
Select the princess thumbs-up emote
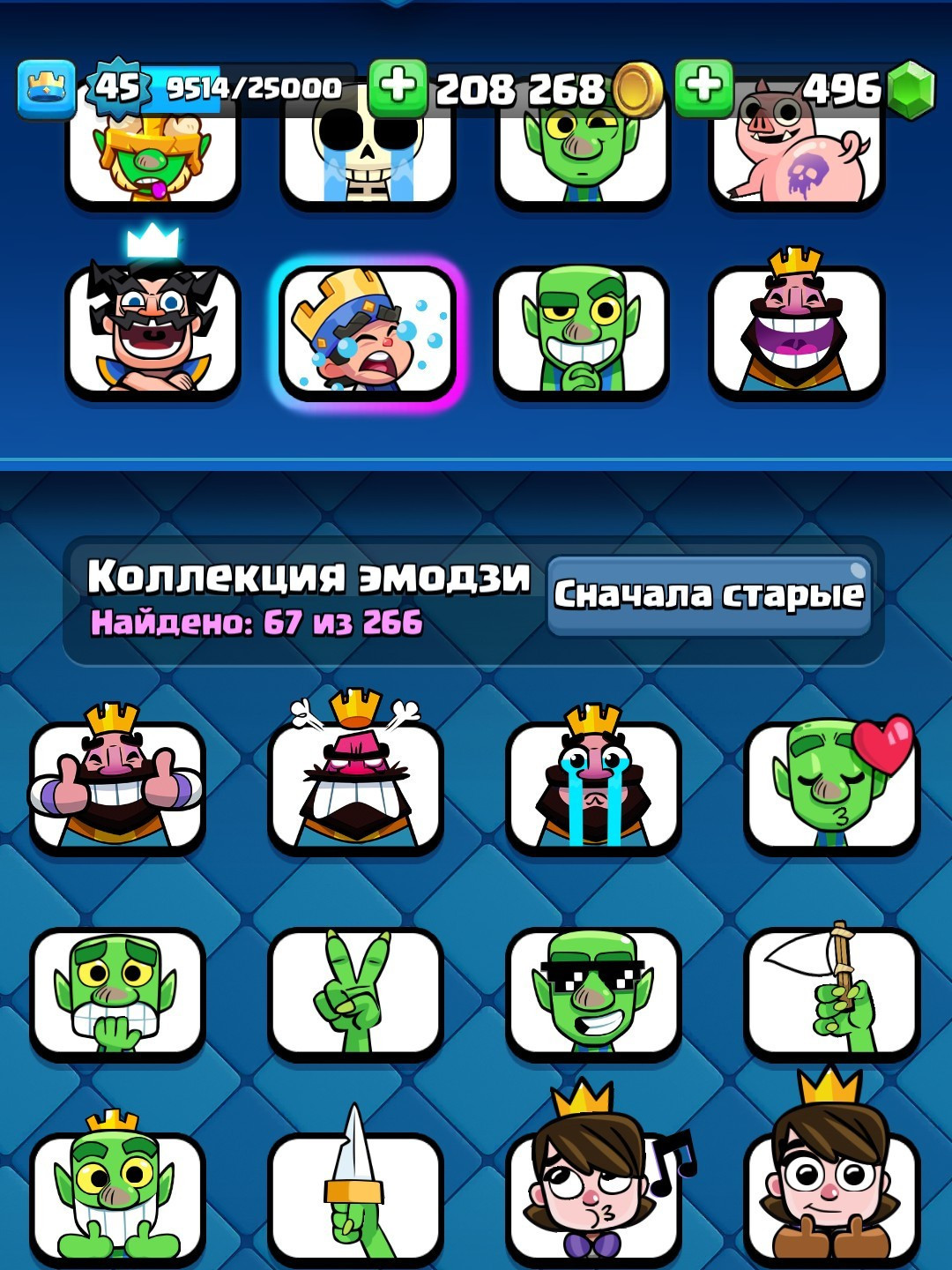pos(831,1195)
